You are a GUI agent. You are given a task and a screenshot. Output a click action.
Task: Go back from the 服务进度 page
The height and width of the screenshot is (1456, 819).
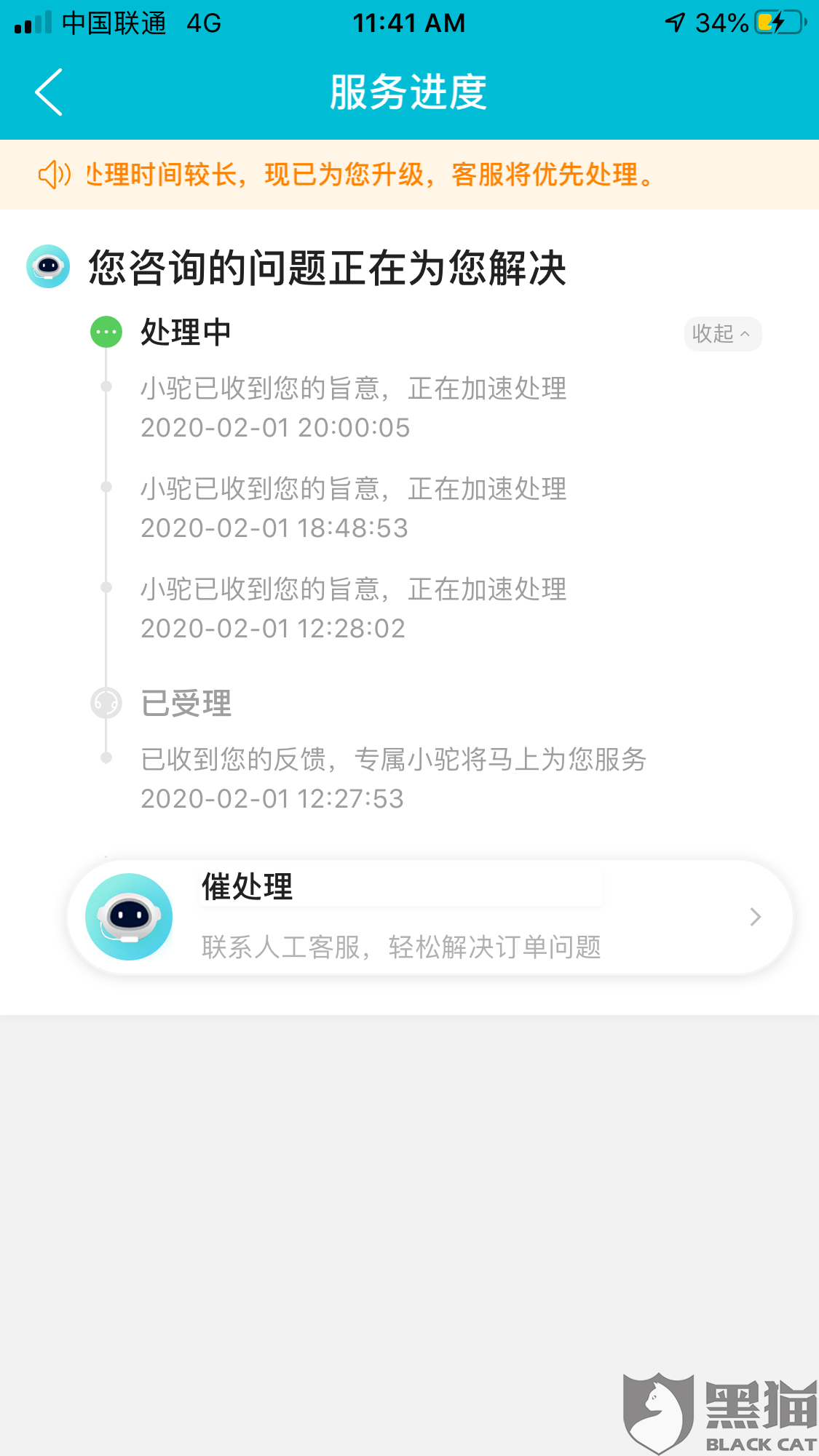point(50,92)
